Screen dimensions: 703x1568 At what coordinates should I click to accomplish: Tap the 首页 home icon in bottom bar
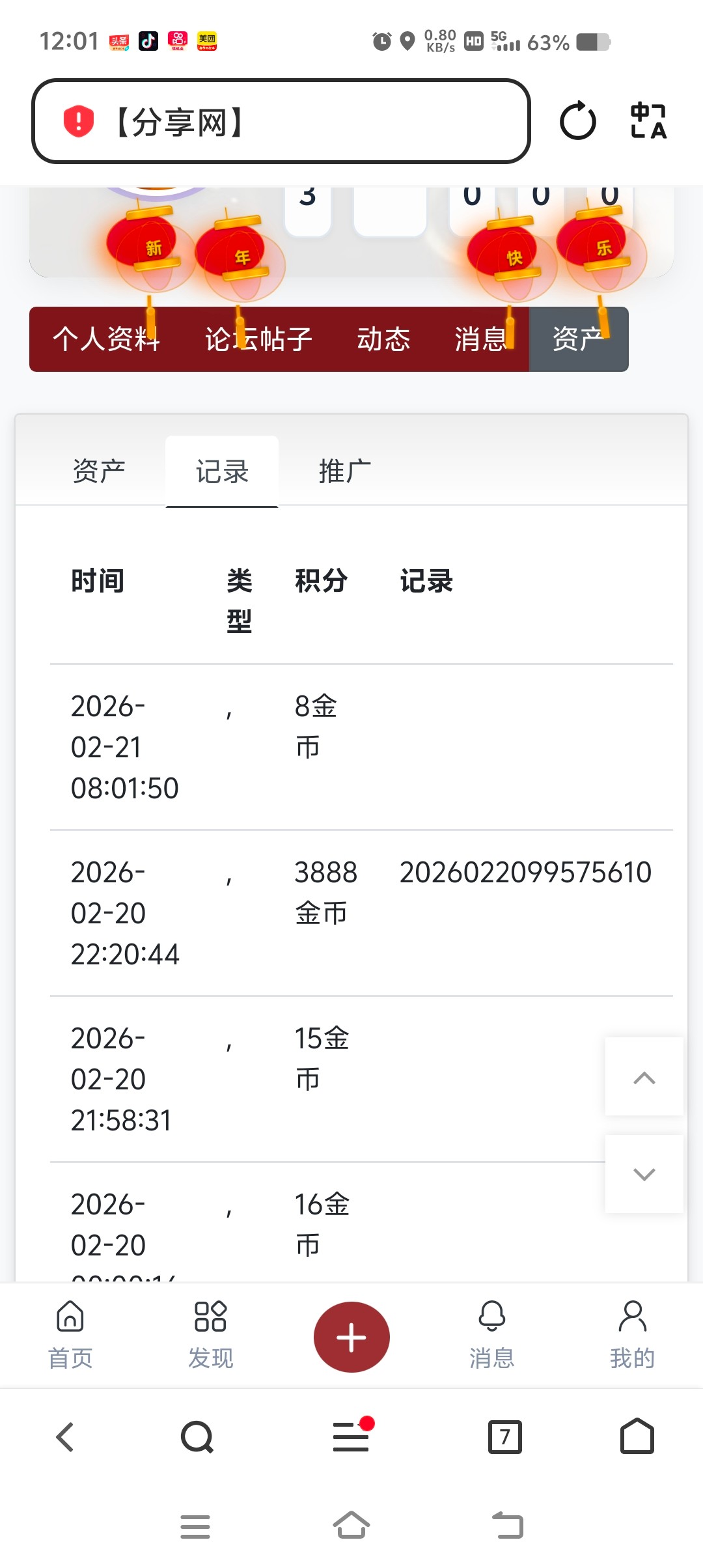pyautogui.click(x=70, y=1332)
